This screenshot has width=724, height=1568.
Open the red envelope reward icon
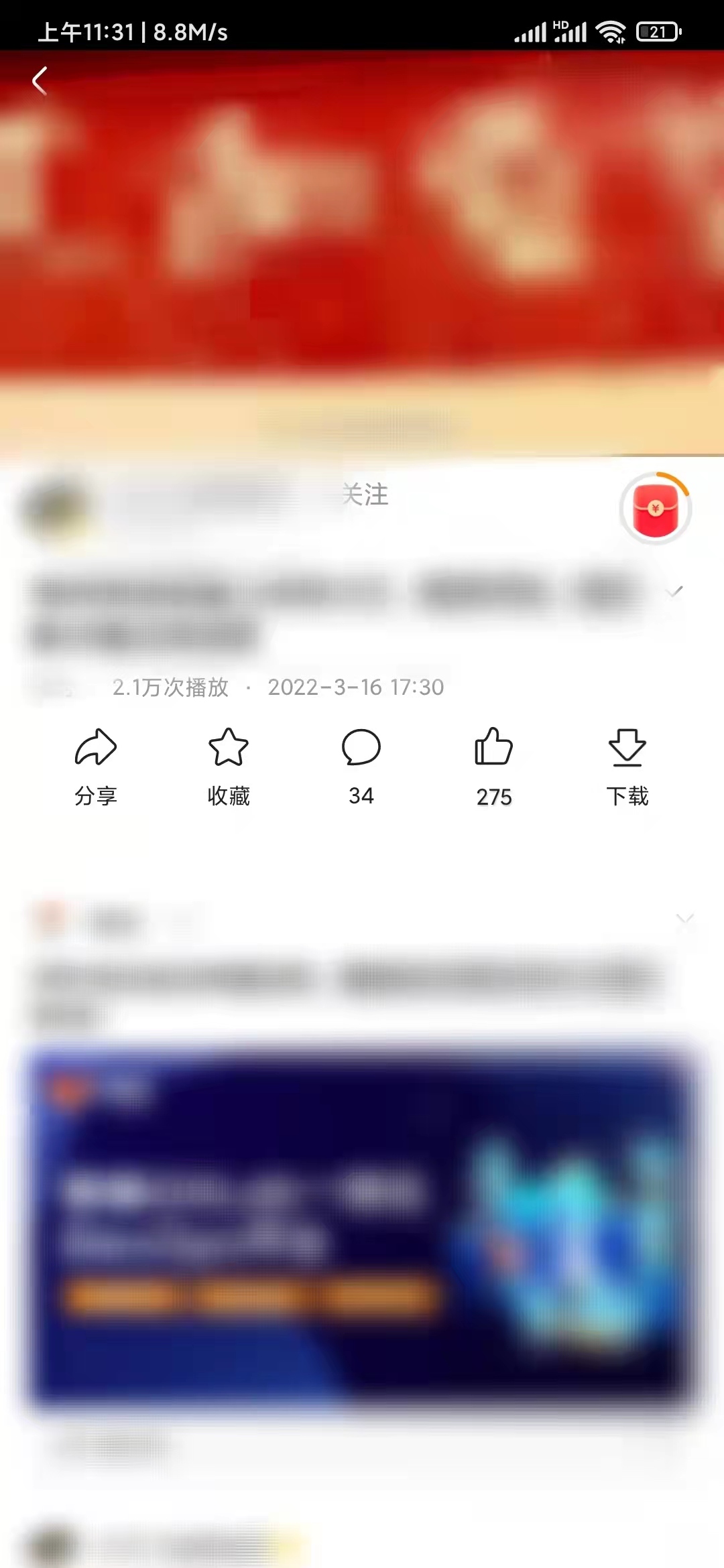[655, 509]
